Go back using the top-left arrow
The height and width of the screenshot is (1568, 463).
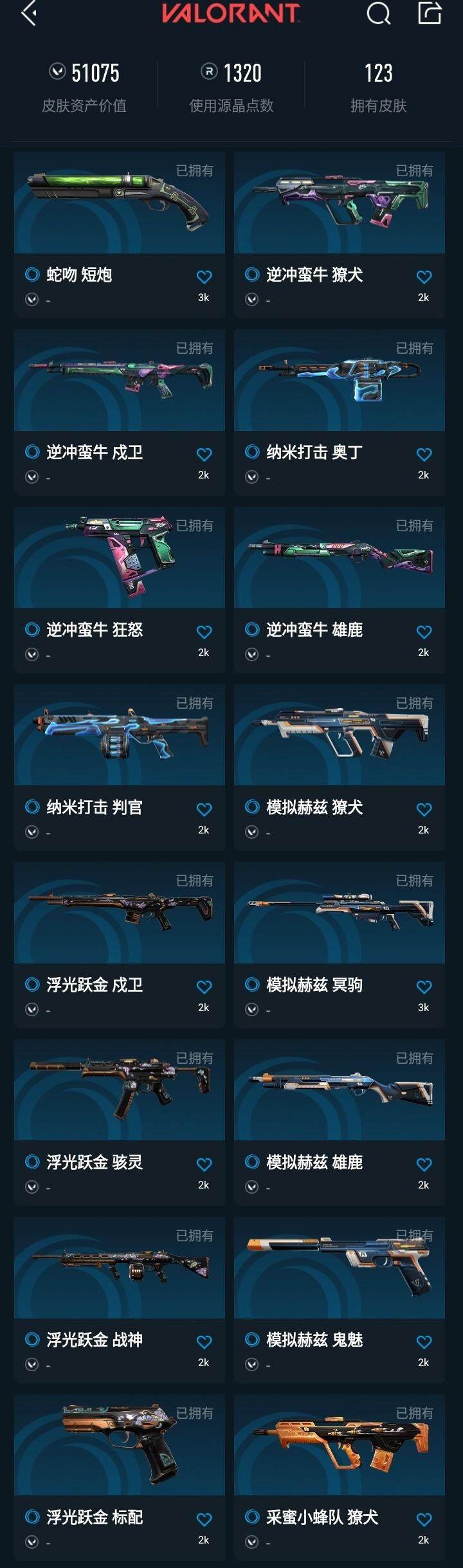[29, 13]
